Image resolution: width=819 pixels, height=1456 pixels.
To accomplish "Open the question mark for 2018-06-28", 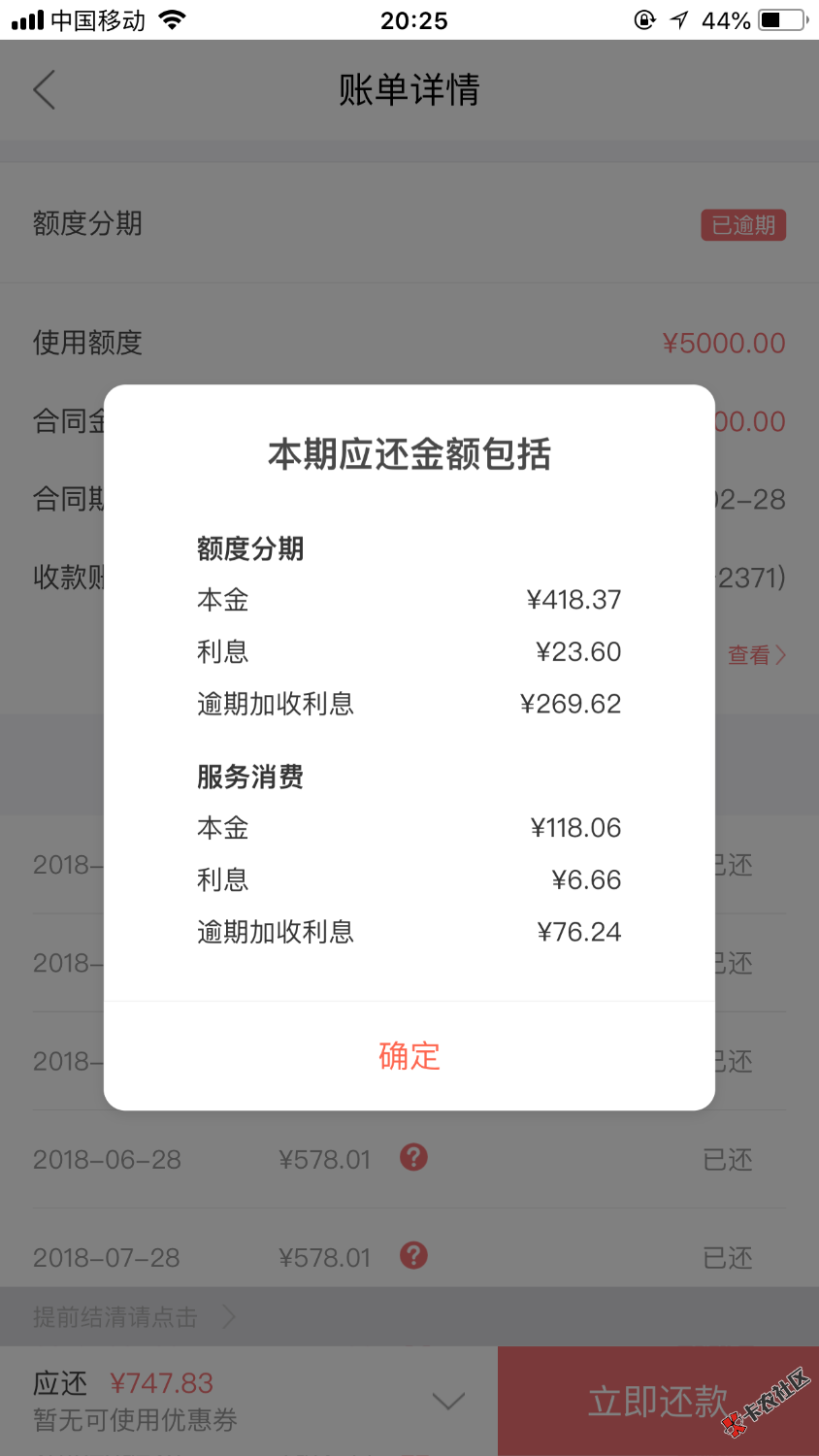I will [x=414, y=1158].
